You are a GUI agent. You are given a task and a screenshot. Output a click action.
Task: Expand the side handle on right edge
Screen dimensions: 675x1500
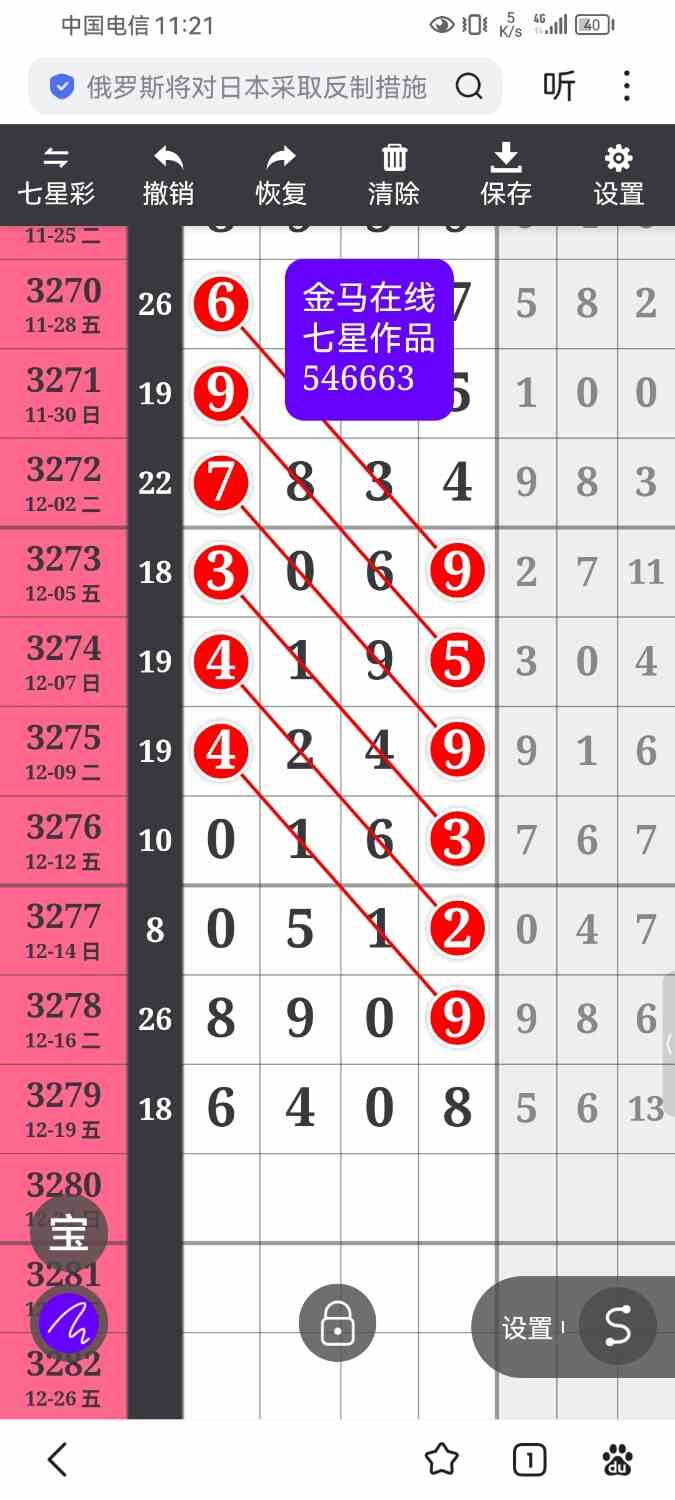(669, 1044)
